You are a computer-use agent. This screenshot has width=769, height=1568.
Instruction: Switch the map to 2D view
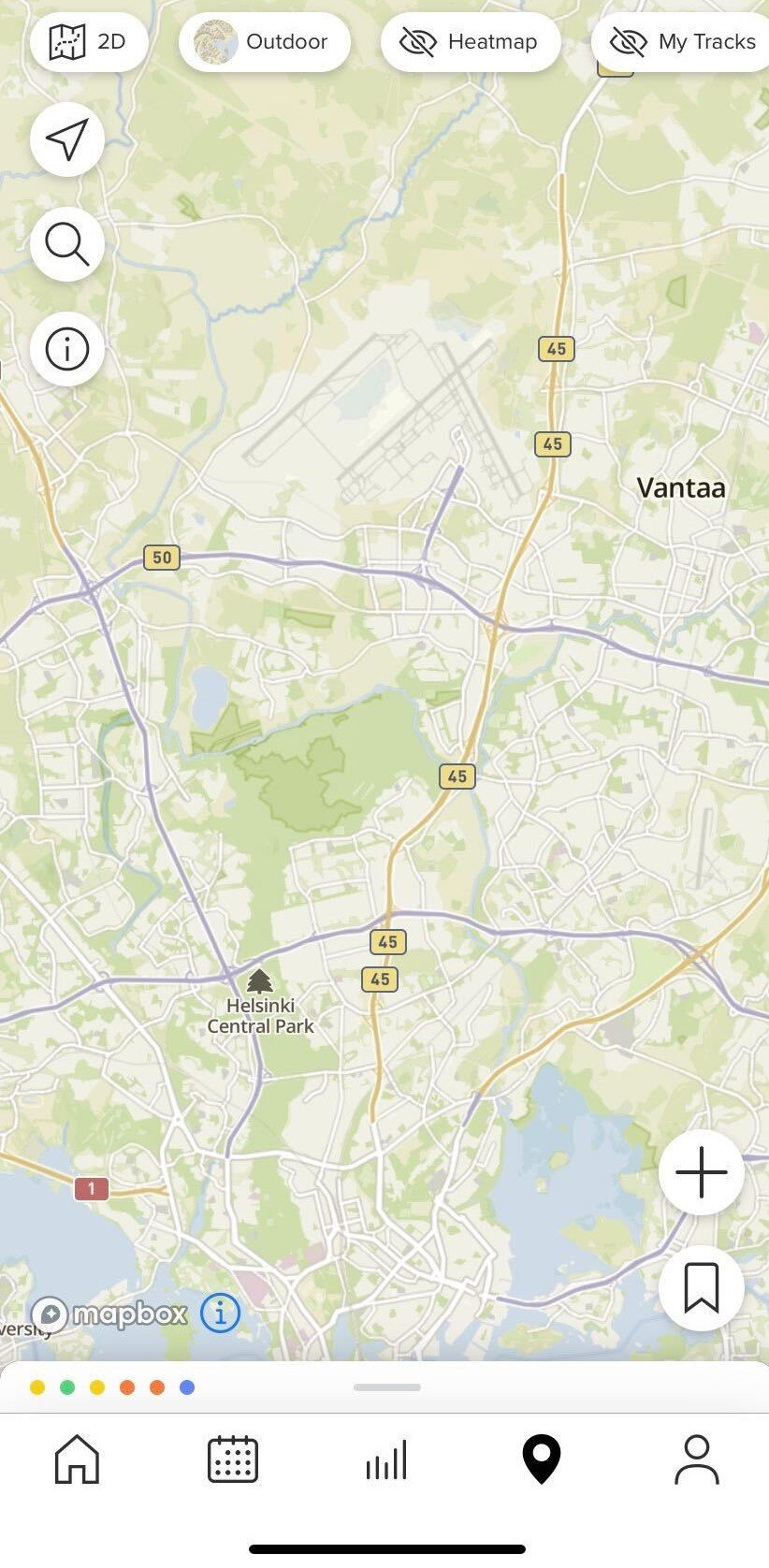88,42
